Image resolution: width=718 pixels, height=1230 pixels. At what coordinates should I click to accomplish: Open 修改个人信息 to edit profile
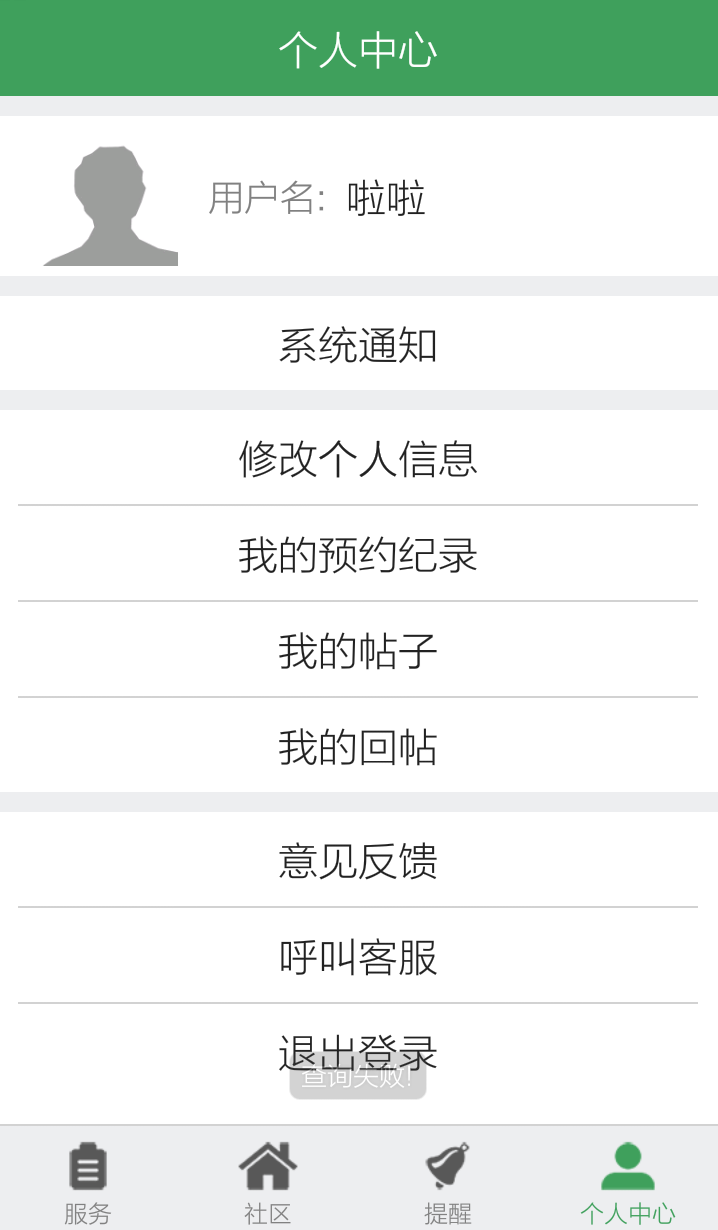point(358,458)
